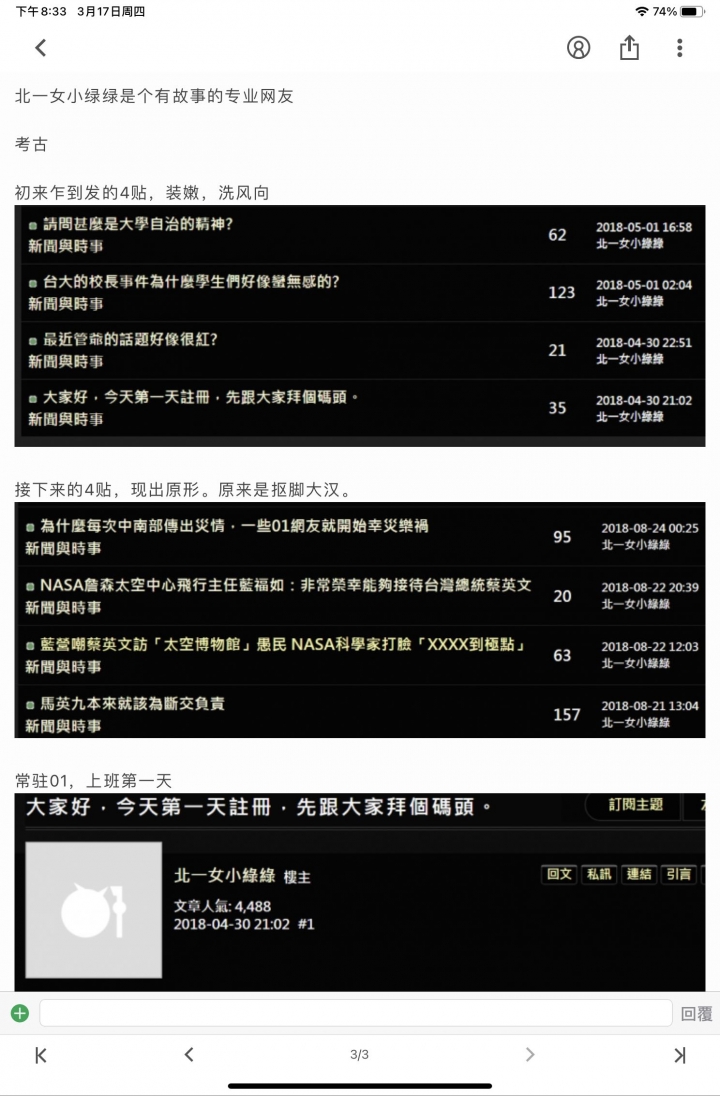This screenshot has width=720, height=1096.
Task: Focus the reply text field
Action: [356, 1013]
